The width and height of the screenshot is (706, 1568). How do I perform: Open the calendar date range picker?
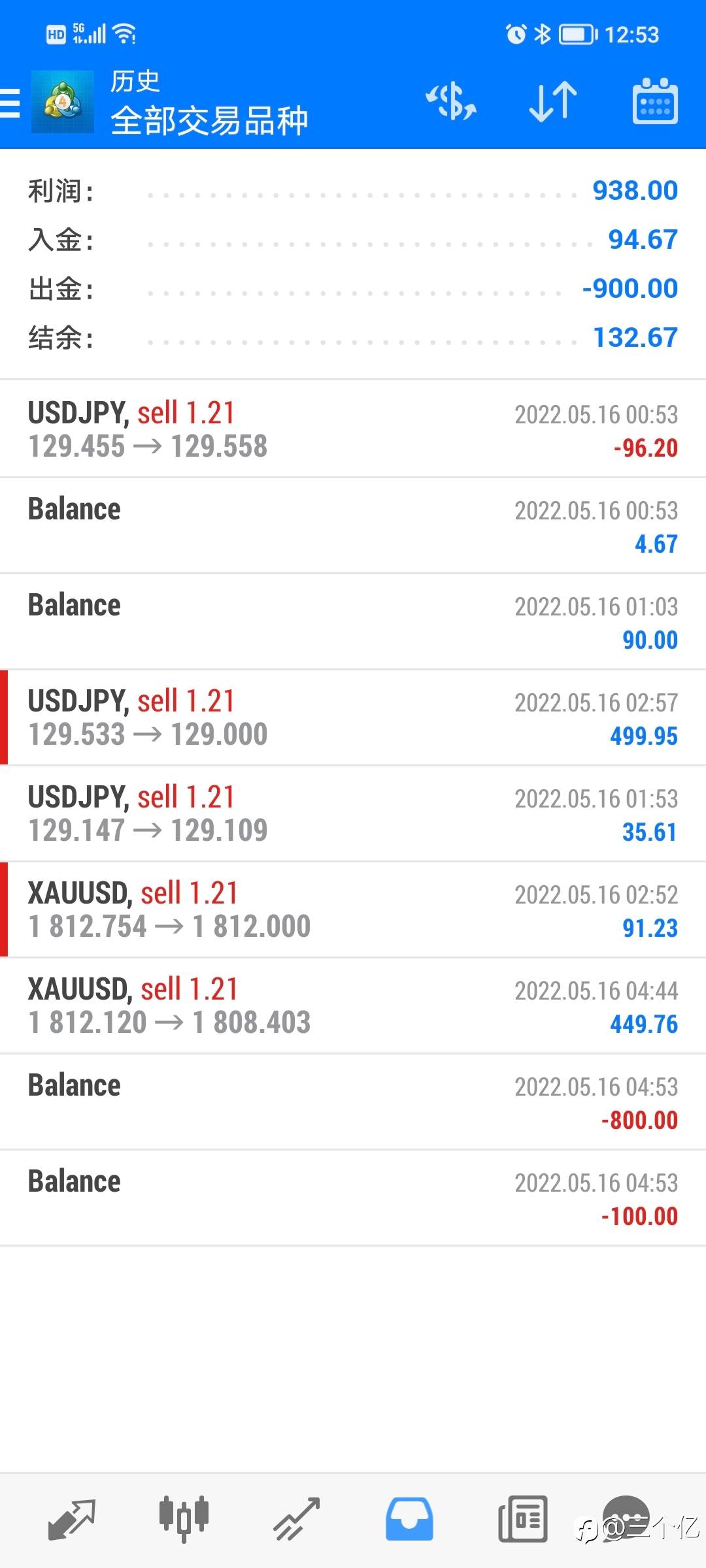(x=654, y=102)
